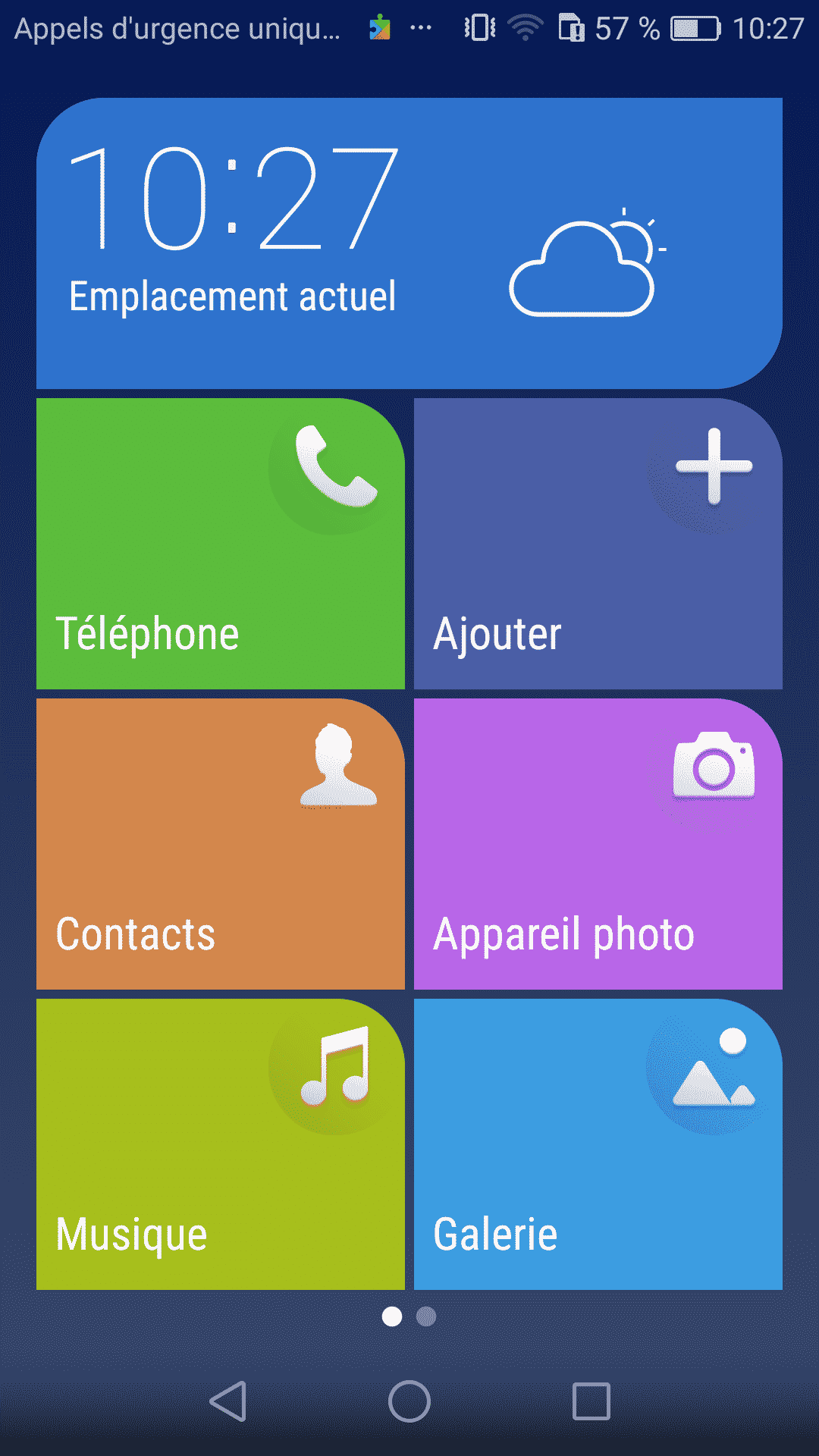Open the clock and weather widget
This screenshot has height=1456, width=819.
[x=409, y=243]
